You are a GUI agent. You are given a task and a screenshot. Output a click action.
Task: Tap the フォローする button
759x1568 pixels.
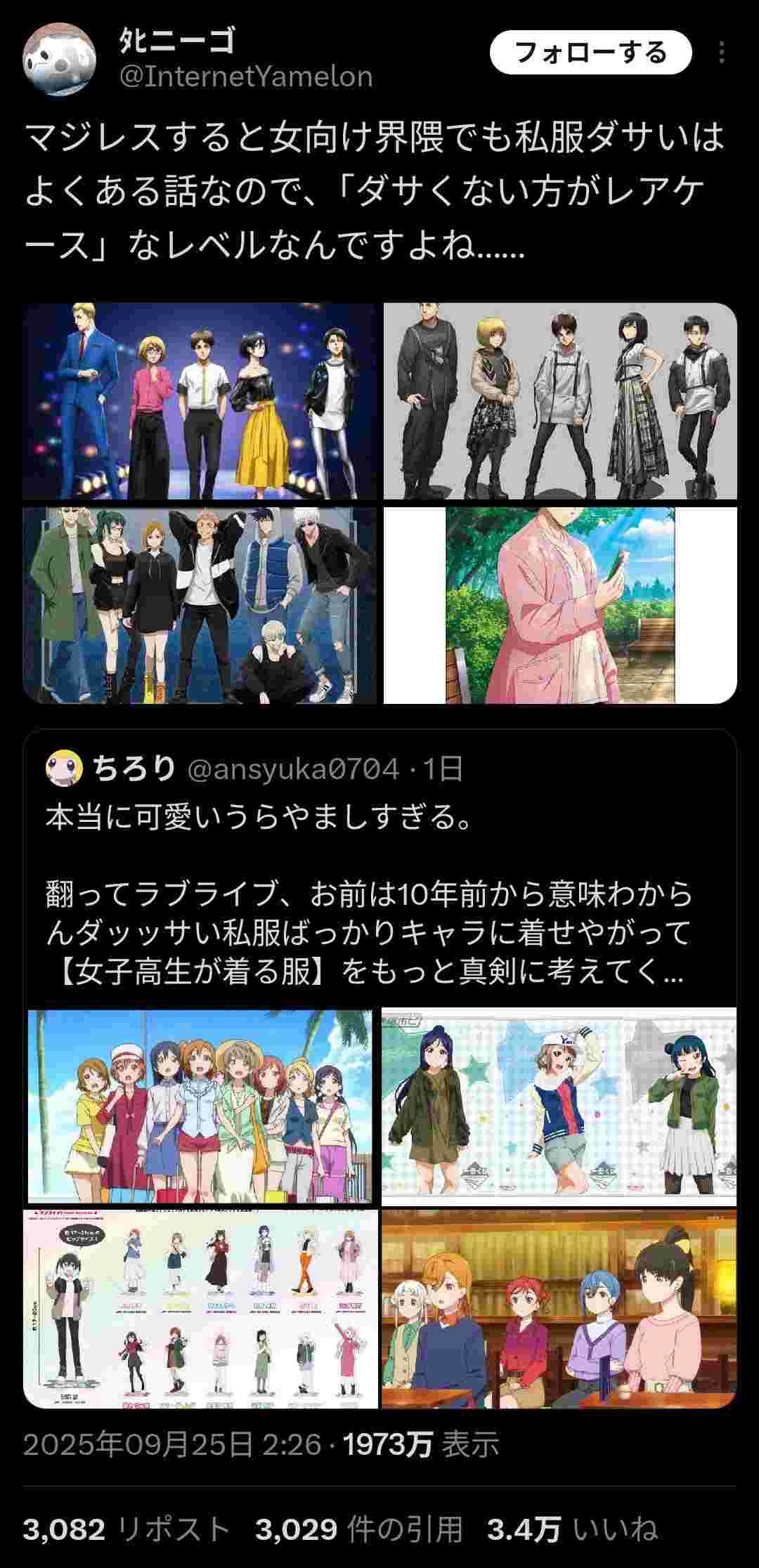590,53
